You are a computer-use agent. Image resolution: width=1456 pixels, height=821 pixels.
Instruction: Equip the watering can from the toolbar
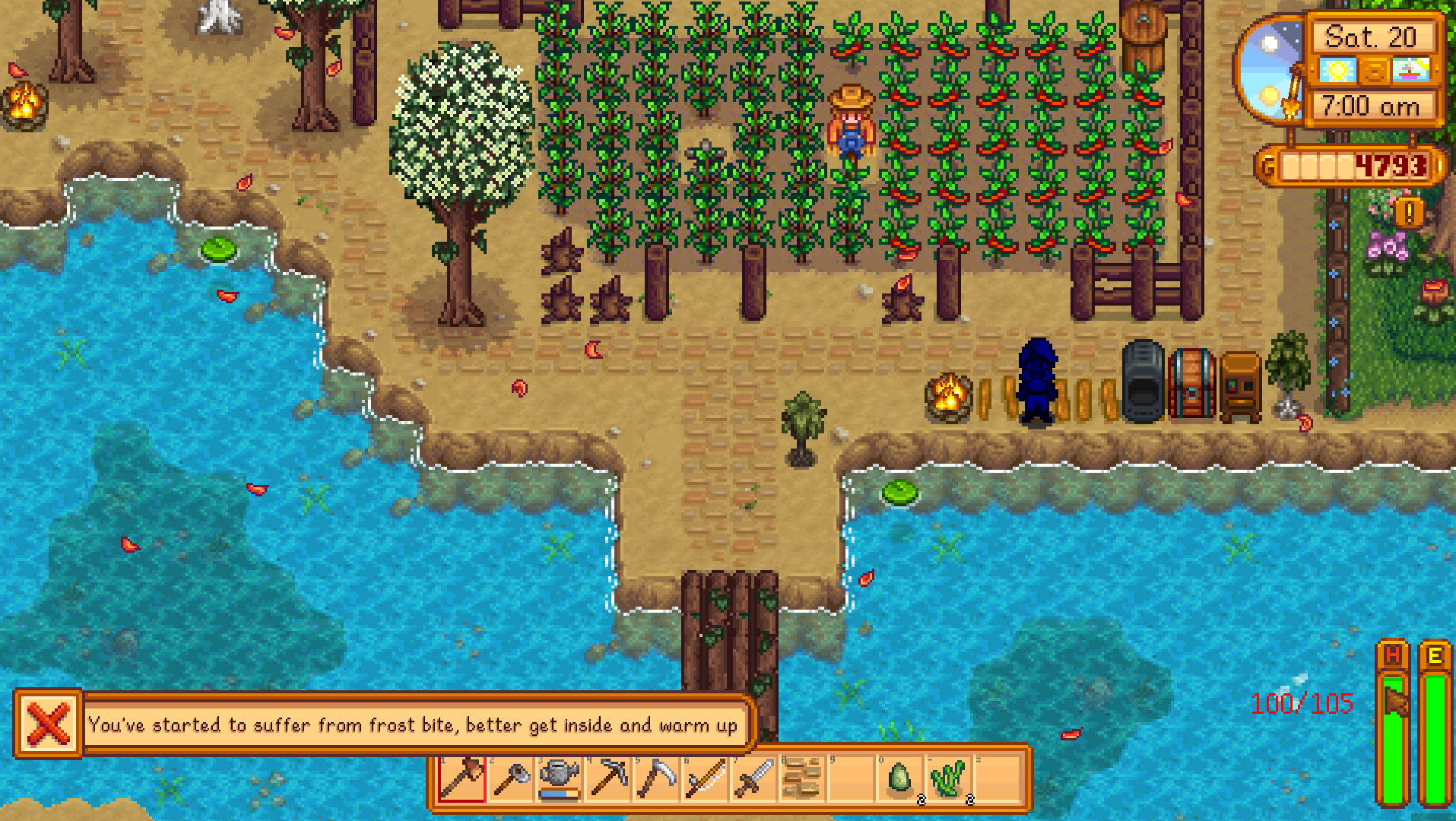pyautogui.click(x=560, y=778)
